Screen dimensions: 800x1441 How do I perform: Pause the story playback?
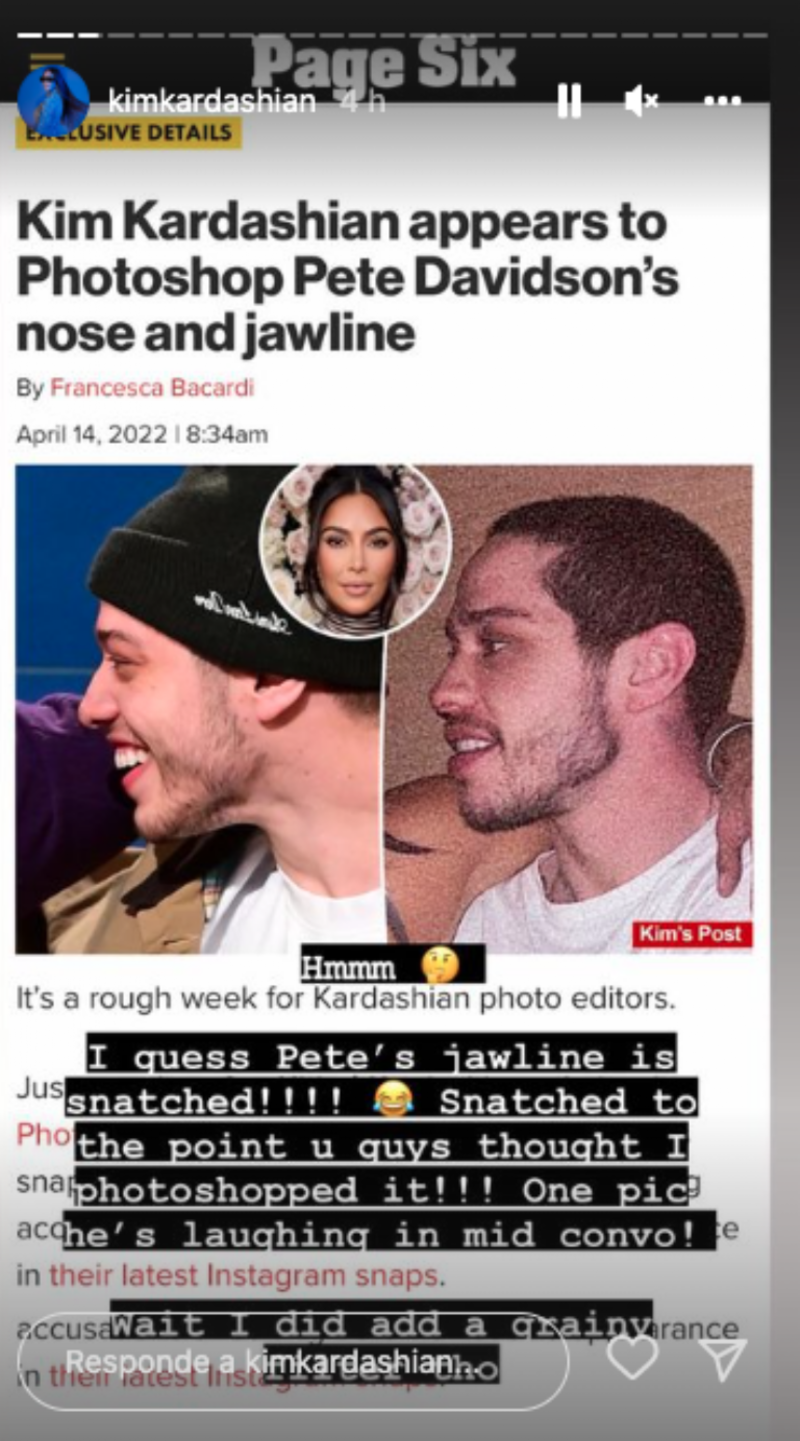[569, 101]
